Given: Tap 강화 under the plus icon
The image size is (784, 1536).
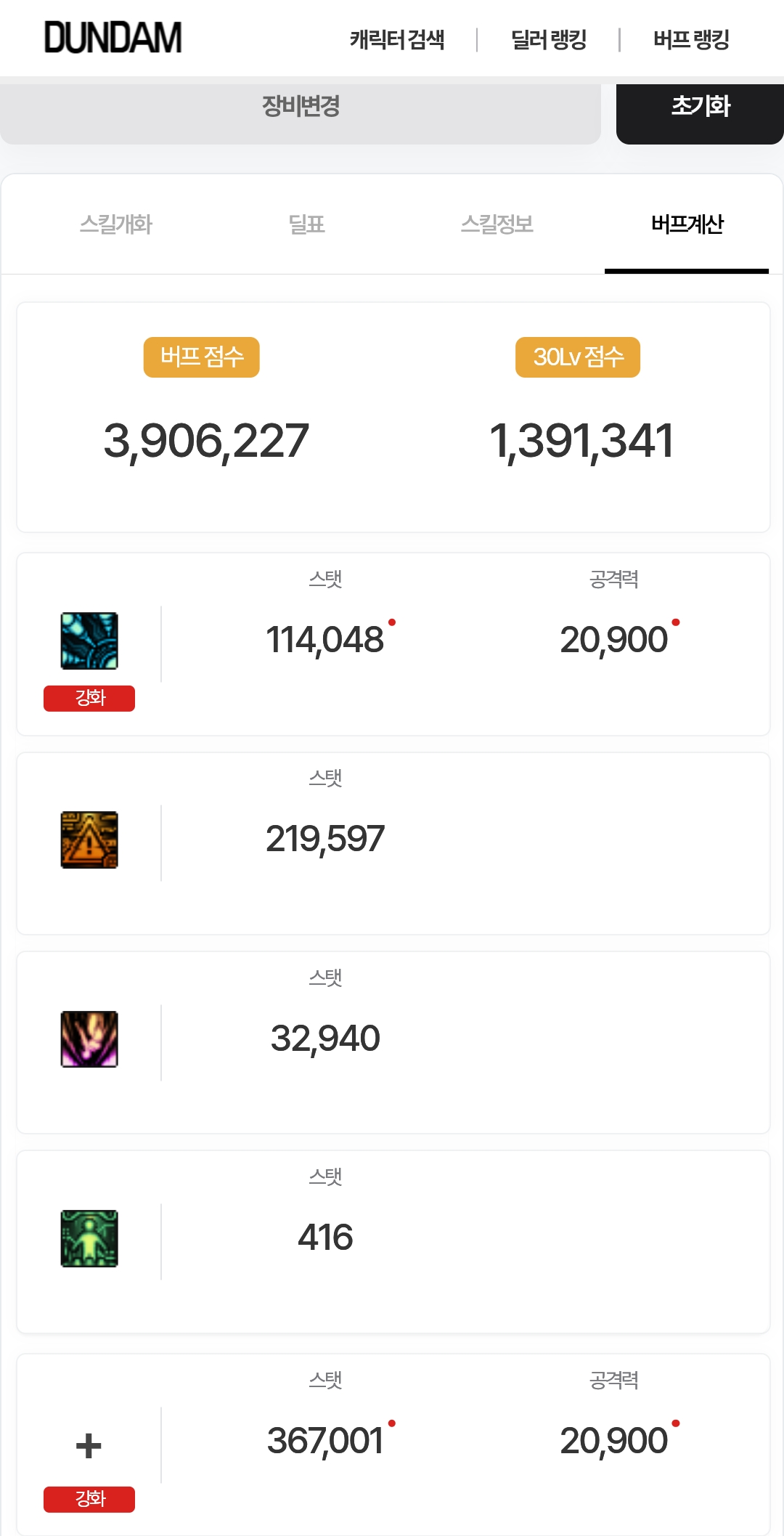Looking at the screenshot, I should tap(89, 1499).
